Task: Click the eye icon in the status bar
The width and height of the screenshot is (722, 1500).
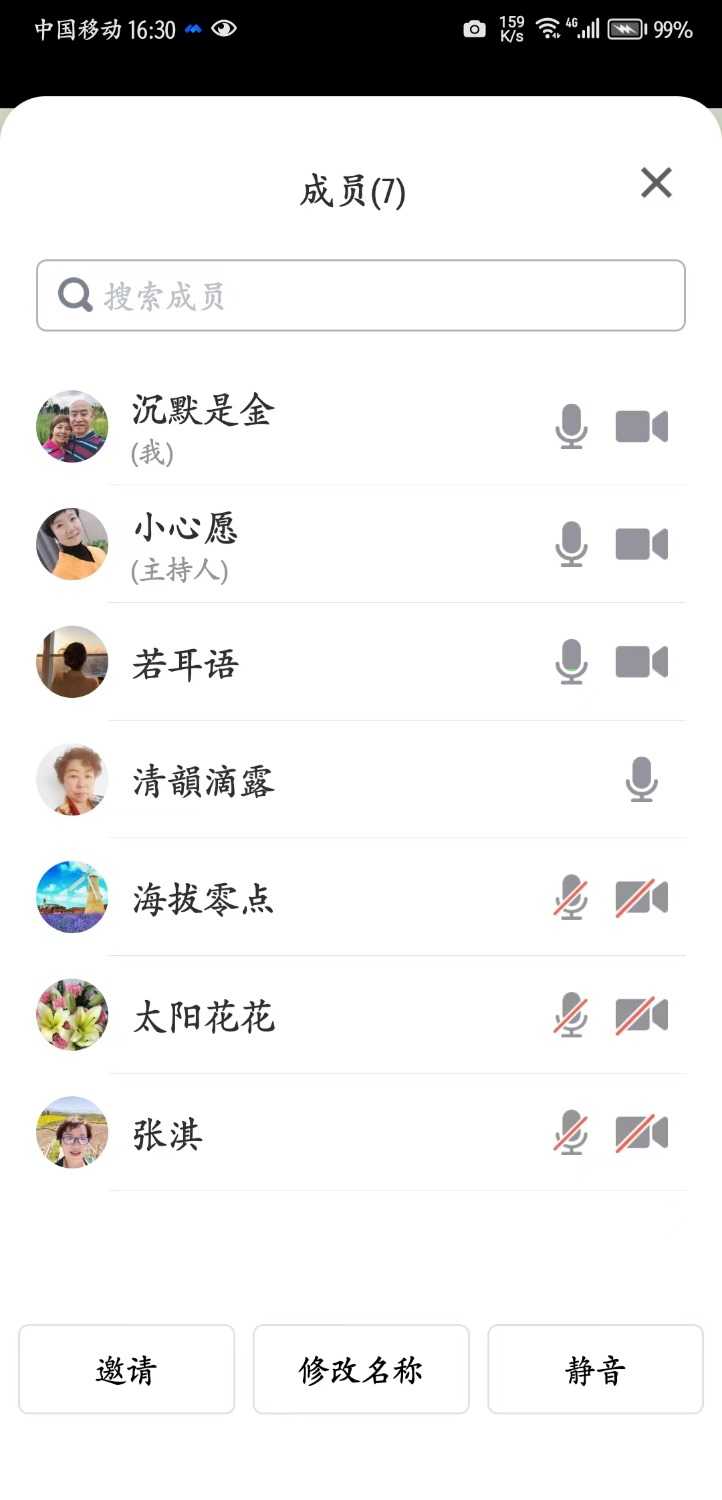Action: click(x=224, y=29)
